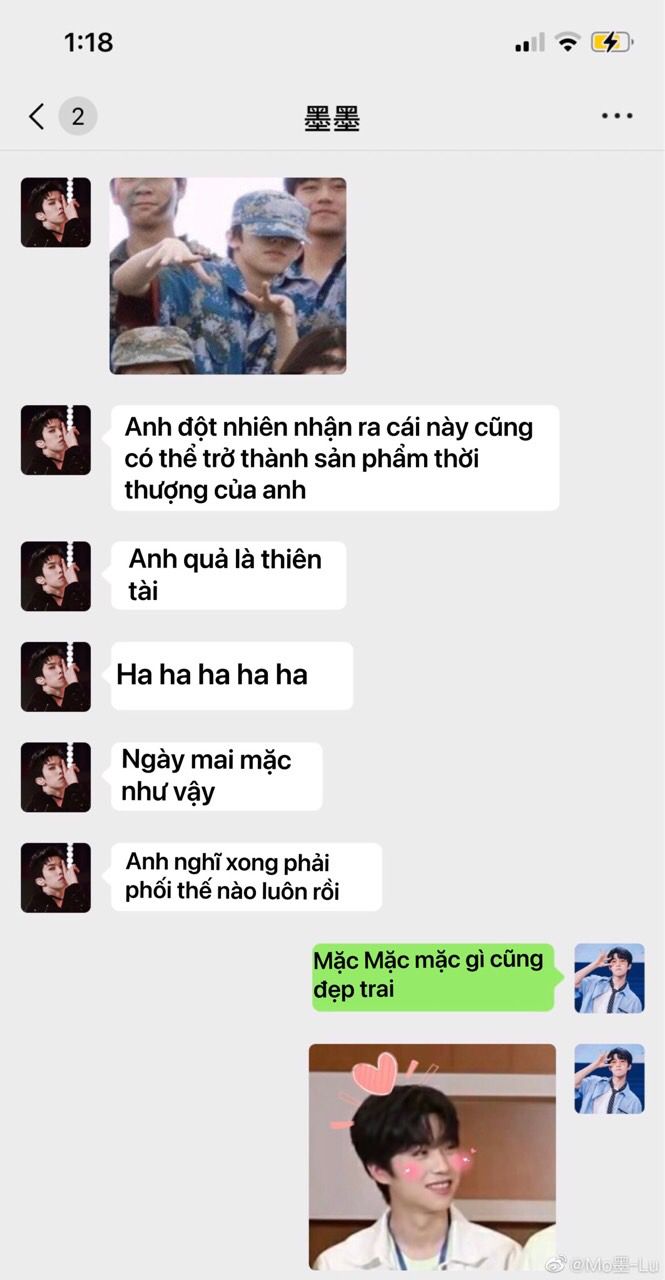This screenshot has height=1280, width=665.
Task: Open contact avatar beside 'Ha ha ha ha ha'
Action: pos(56,677)
